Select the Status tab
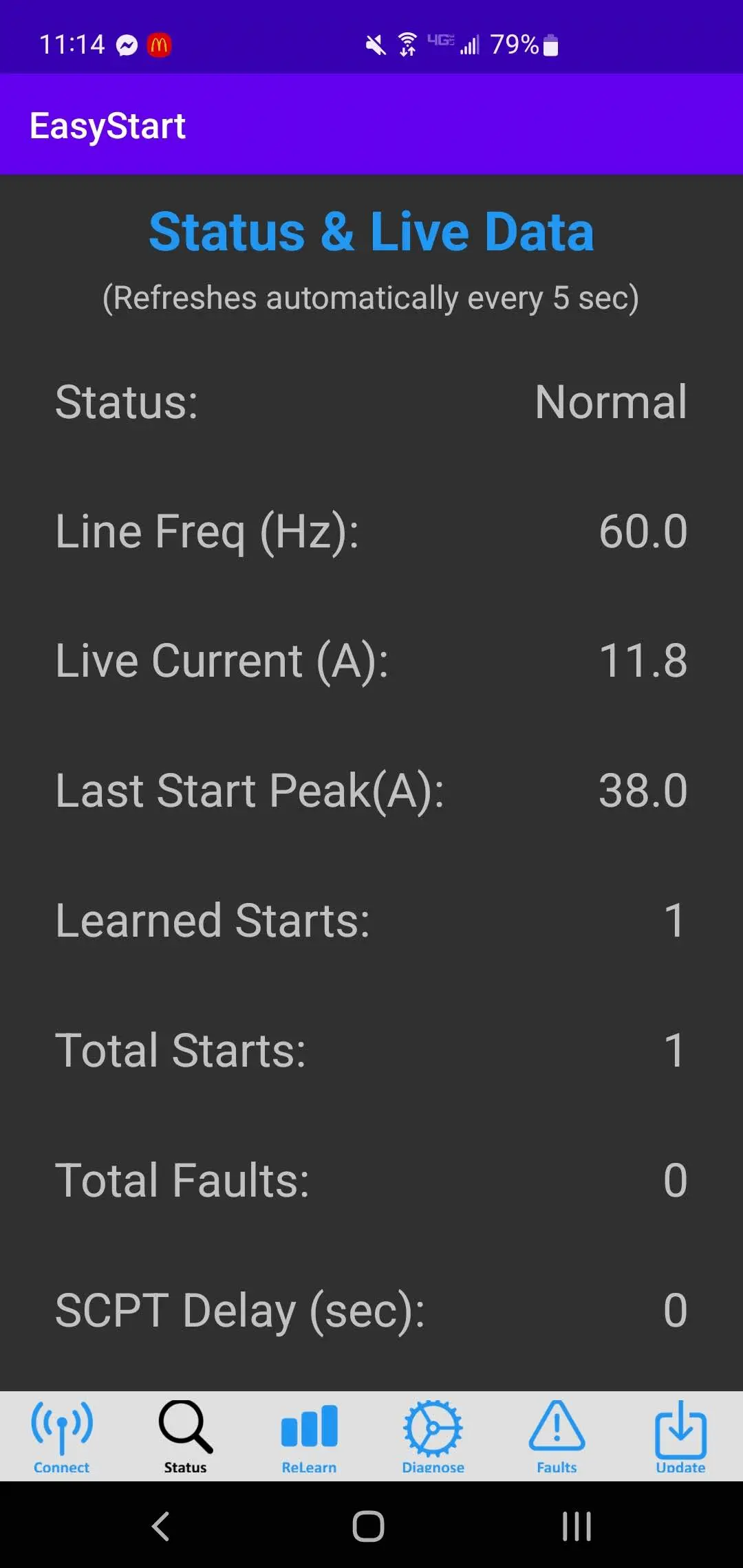743x1568 pixels. tap(185, 1436)
